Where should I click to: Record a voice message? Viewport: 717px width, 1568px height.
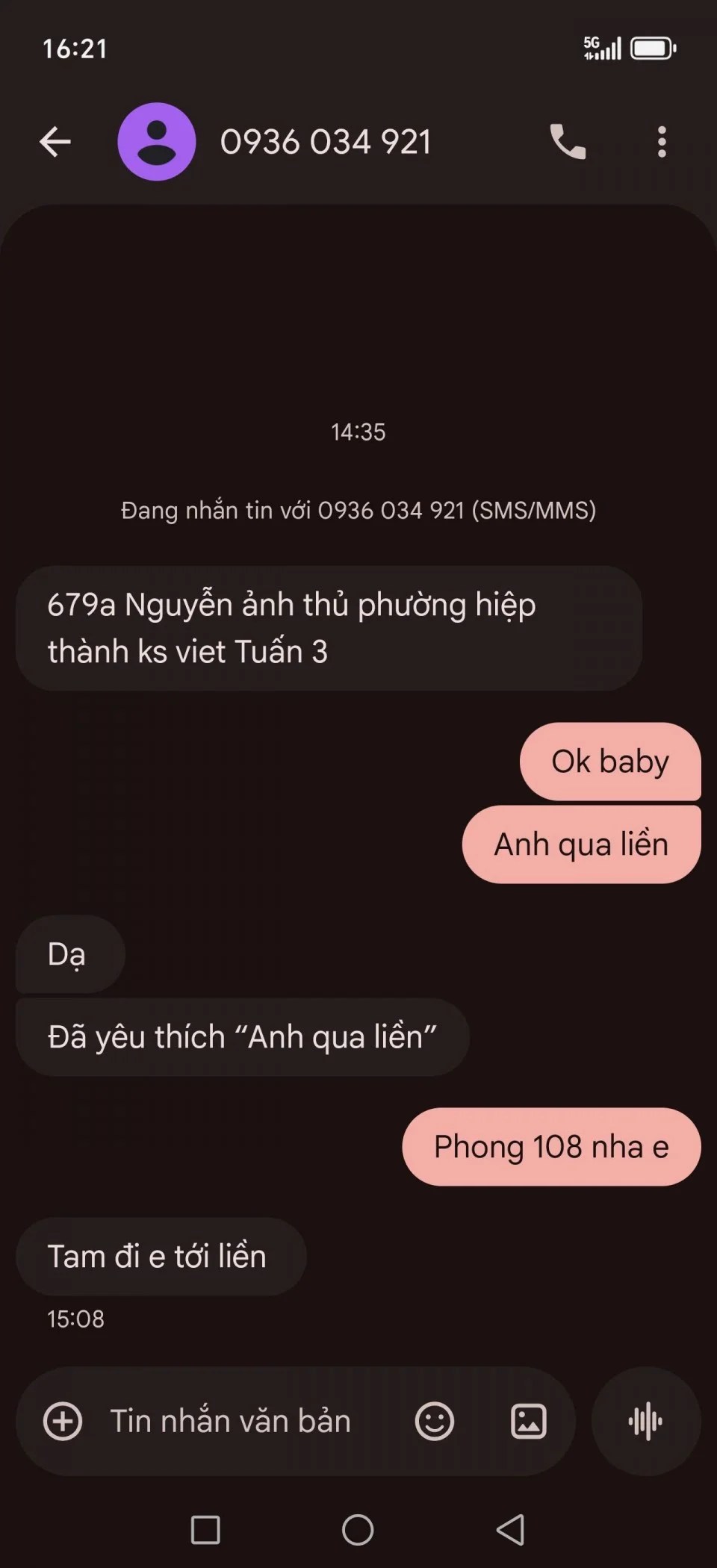(646, 1421)
